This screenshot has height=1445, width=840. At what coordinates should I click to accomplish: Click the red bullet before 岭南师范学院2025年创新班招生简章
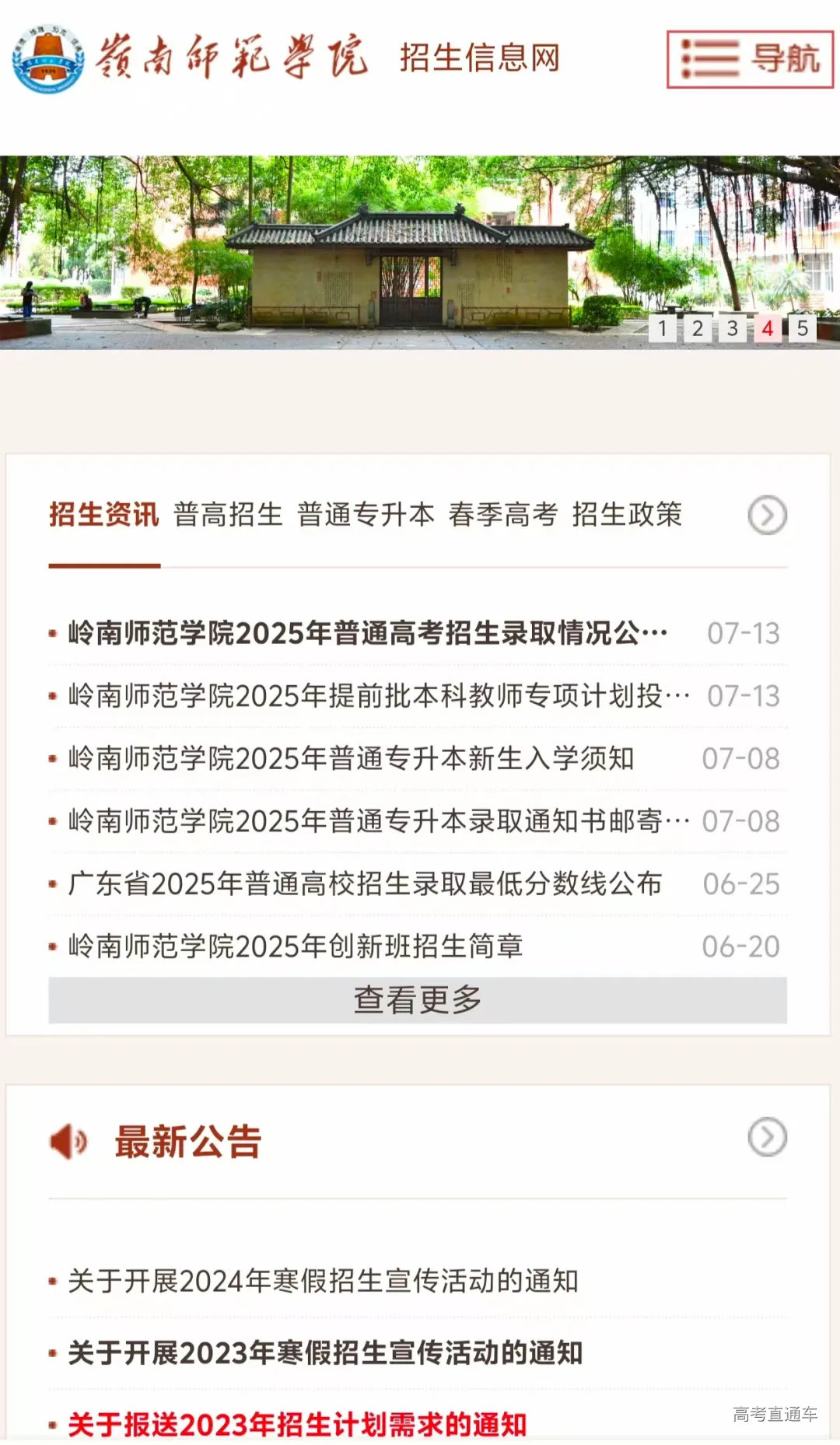tap(52, 946)
